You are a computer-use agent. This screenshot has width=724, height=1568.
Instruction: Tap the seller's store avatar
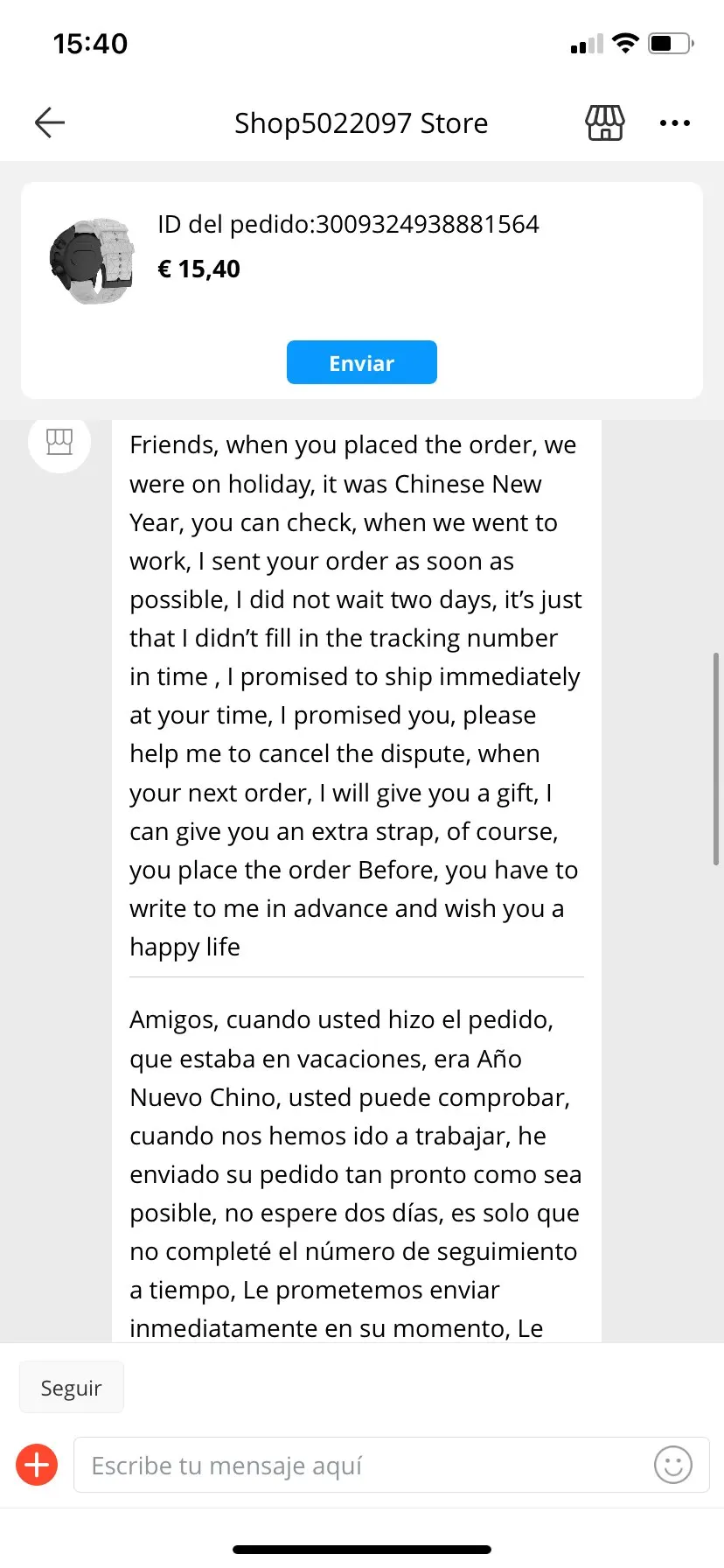click(59, 442)
